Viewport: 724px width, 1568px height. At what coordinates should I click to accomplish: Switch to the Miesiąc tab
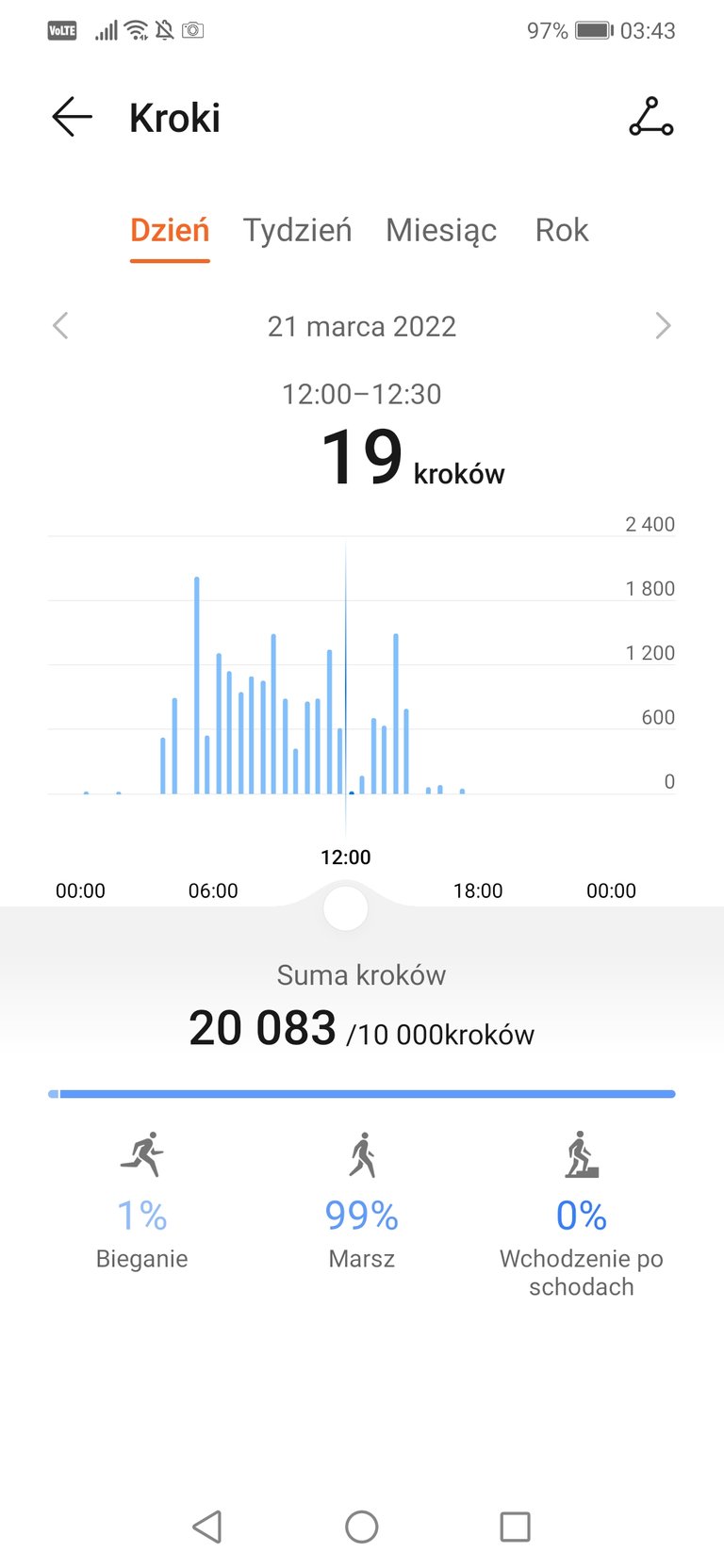(441, 231)
